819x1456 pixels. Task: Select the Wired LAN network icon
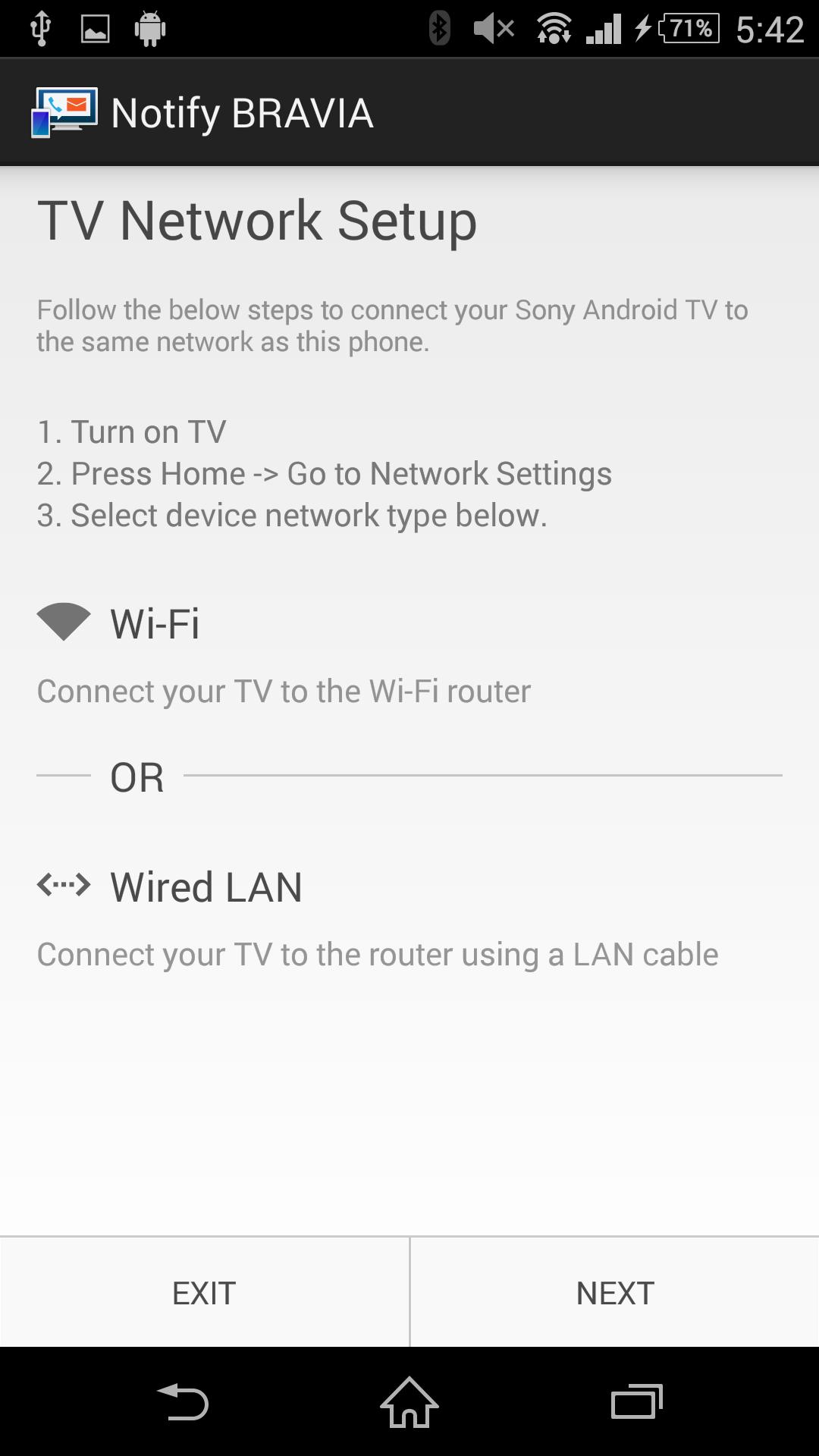64,884
